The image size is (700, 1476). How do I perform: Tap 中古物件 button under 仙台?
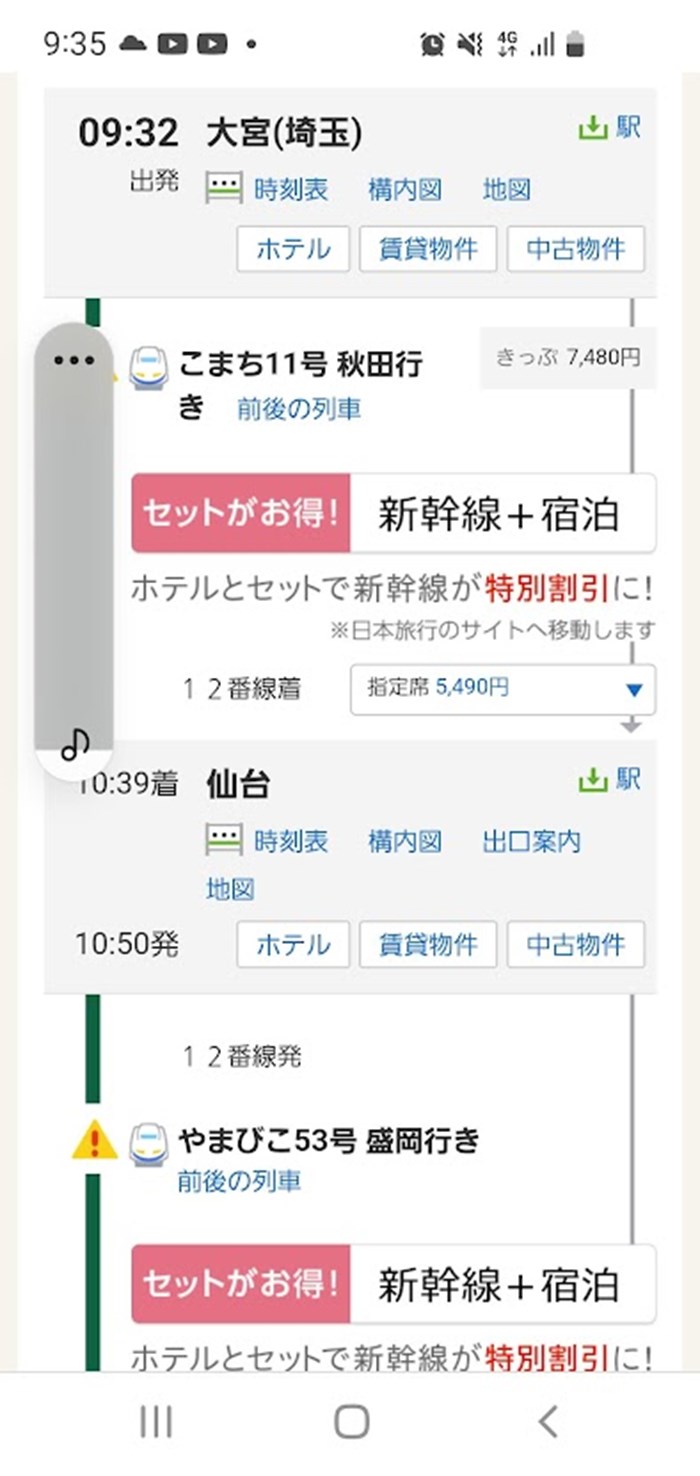576,944
